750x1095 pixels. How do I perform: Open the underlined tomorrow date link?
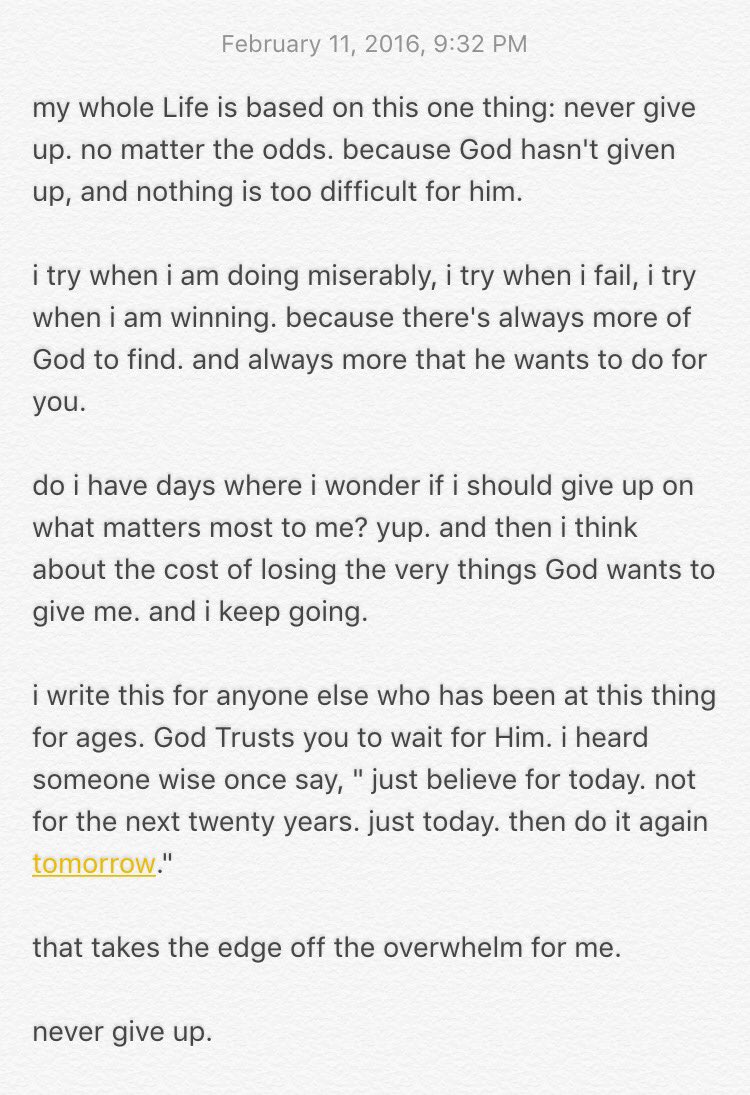point(93,864)
